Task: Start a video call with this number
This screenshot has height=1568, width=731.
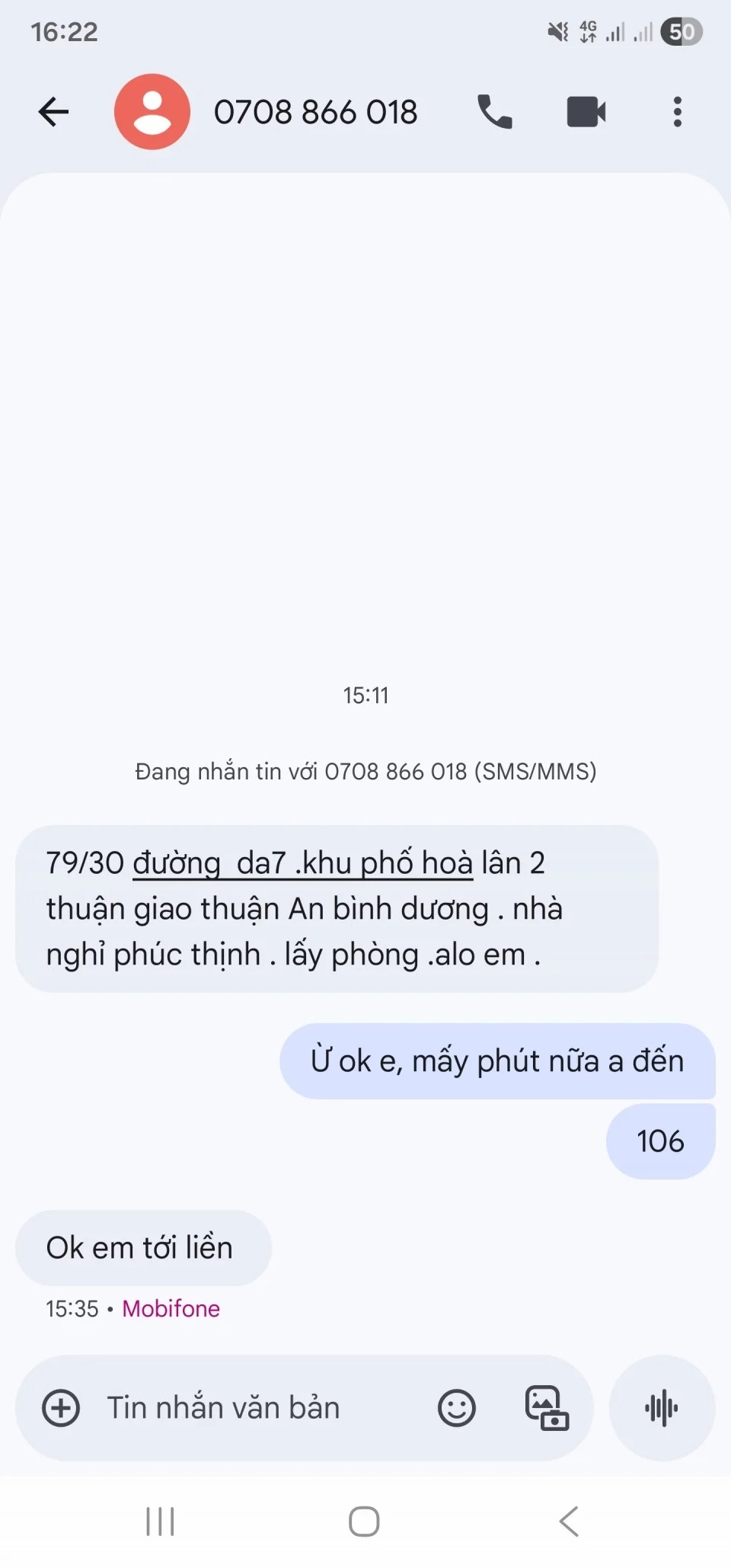Action: coord(586,112)
